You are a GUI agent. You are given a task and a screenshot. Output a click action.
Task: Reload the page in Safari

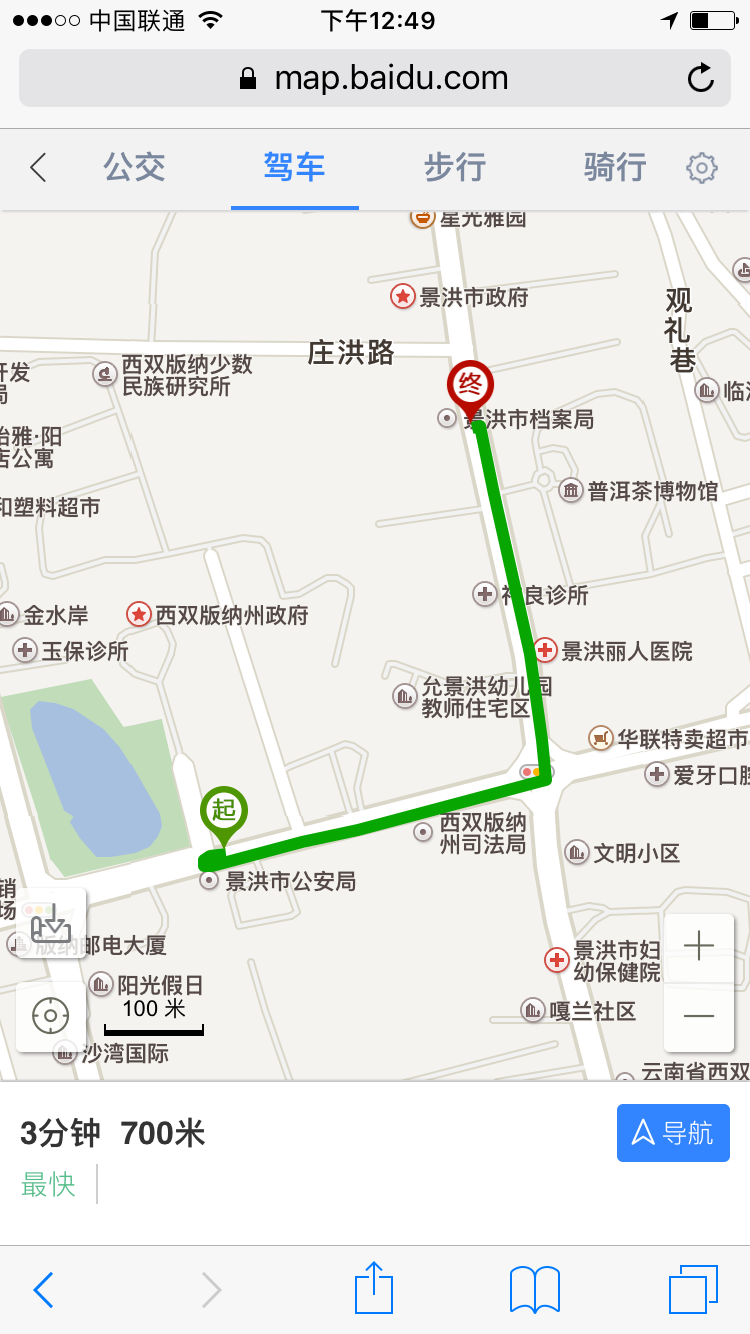pos(701,78)
